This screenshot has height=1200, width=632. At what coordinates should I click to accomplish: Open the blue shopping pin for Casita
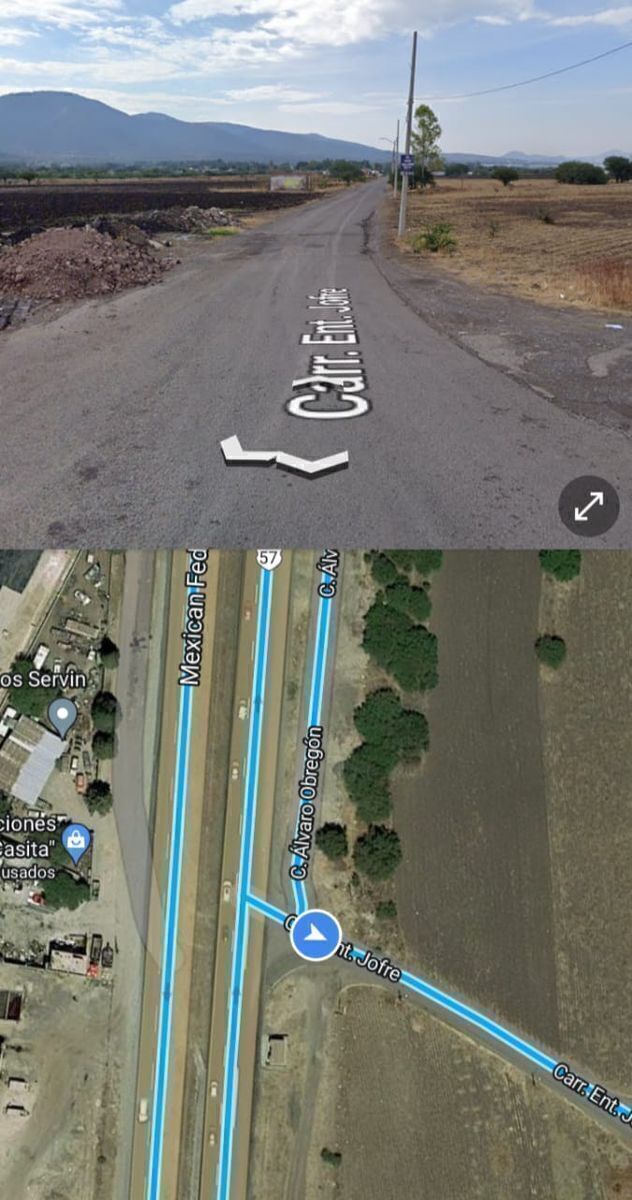77,841
